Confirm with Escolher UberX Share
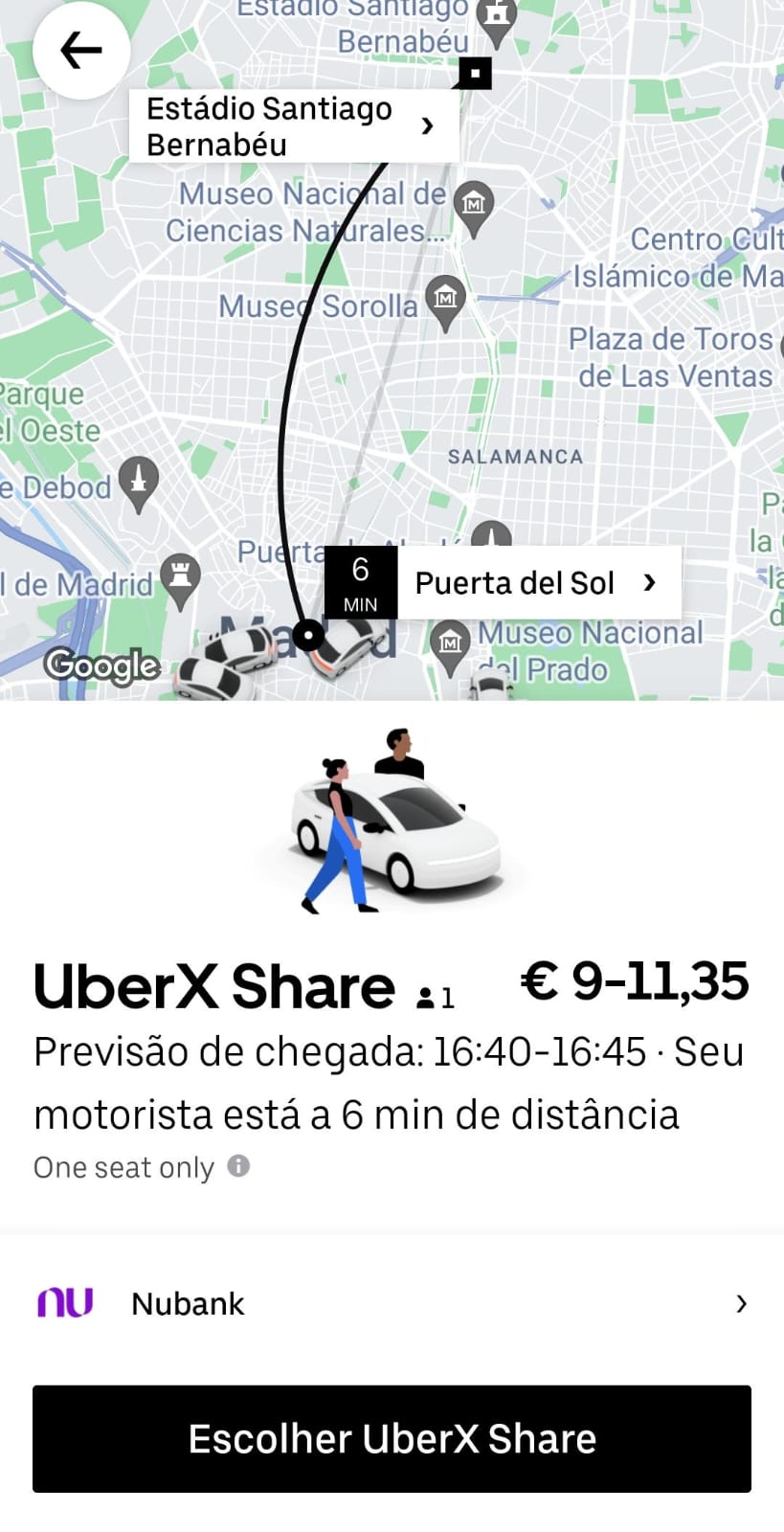Screen dimensions: 784x1532 pos(392,1438)
